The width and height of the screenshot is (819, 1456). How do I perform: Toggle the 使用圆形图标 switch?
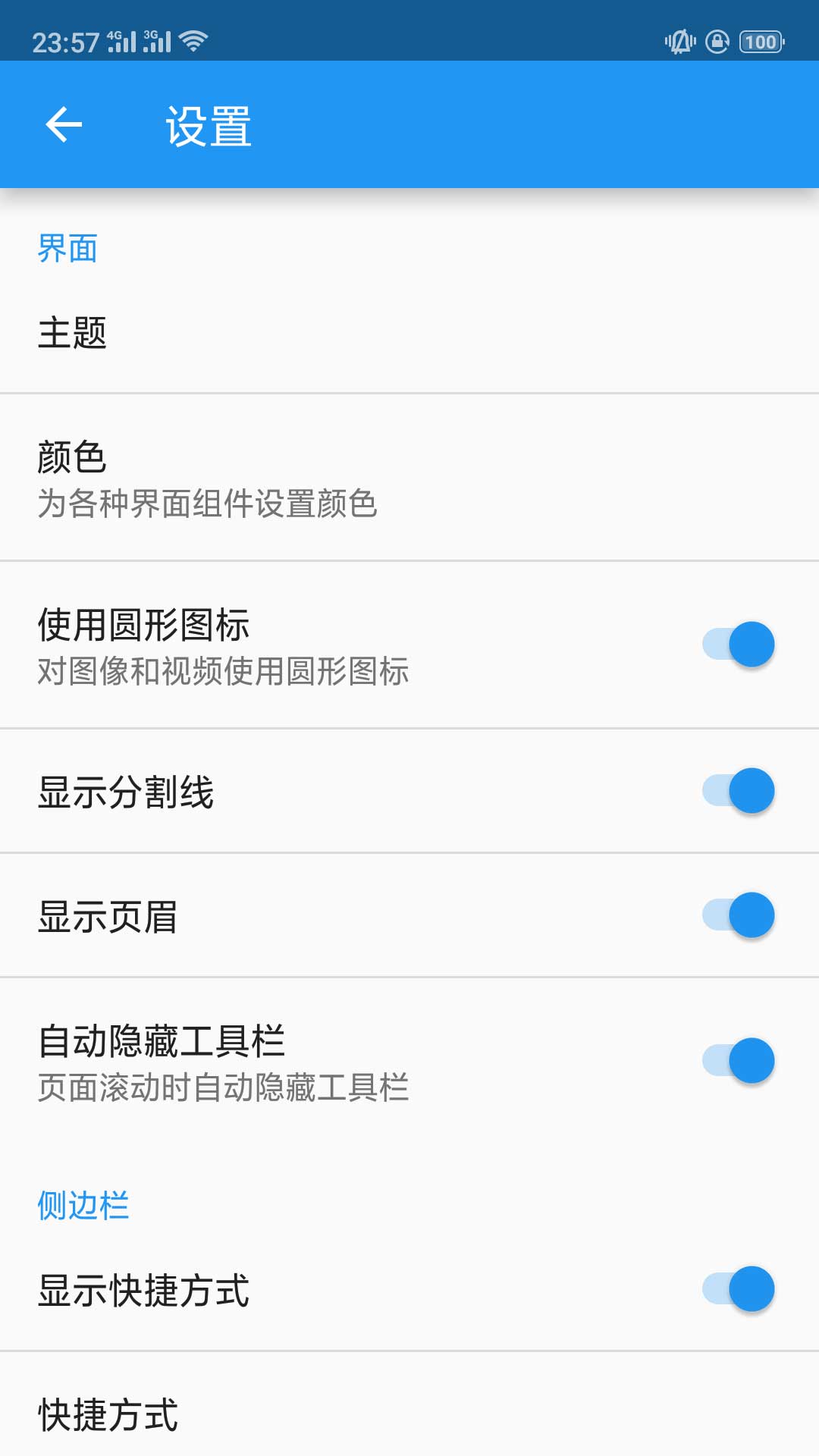coord(739,645)
